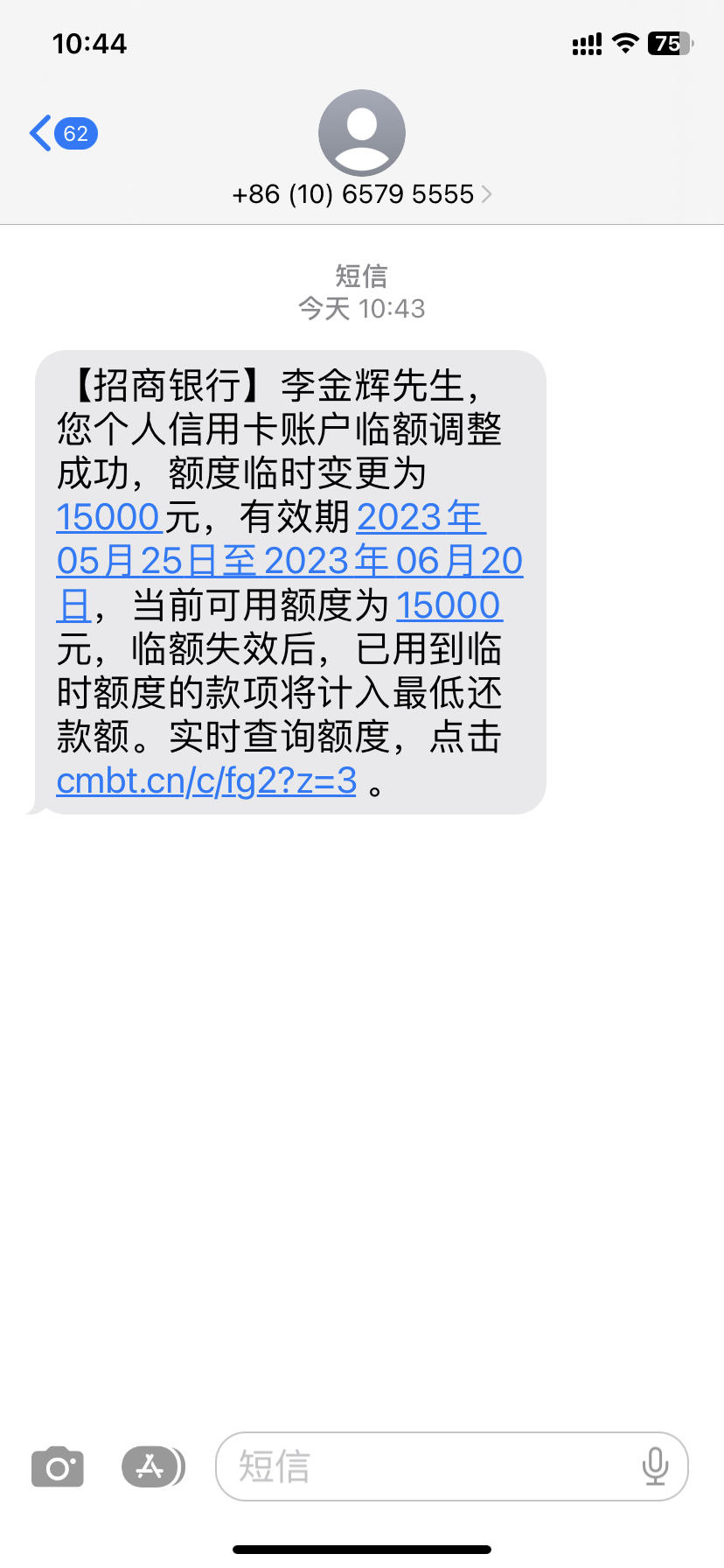Go back to the message list
724x1568 pixels.
(x=63, y=133)
